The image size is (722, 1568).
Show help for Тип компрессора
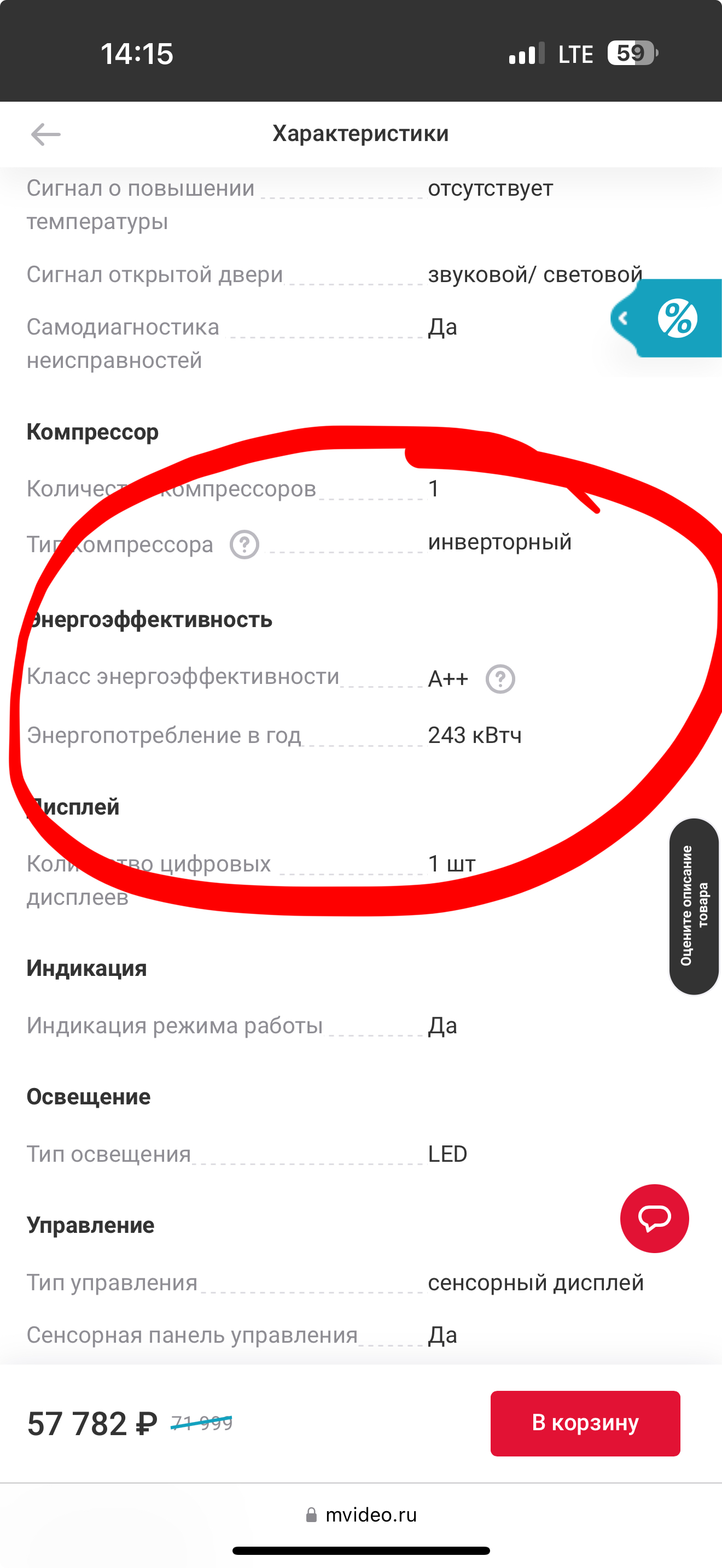point(244,544)
